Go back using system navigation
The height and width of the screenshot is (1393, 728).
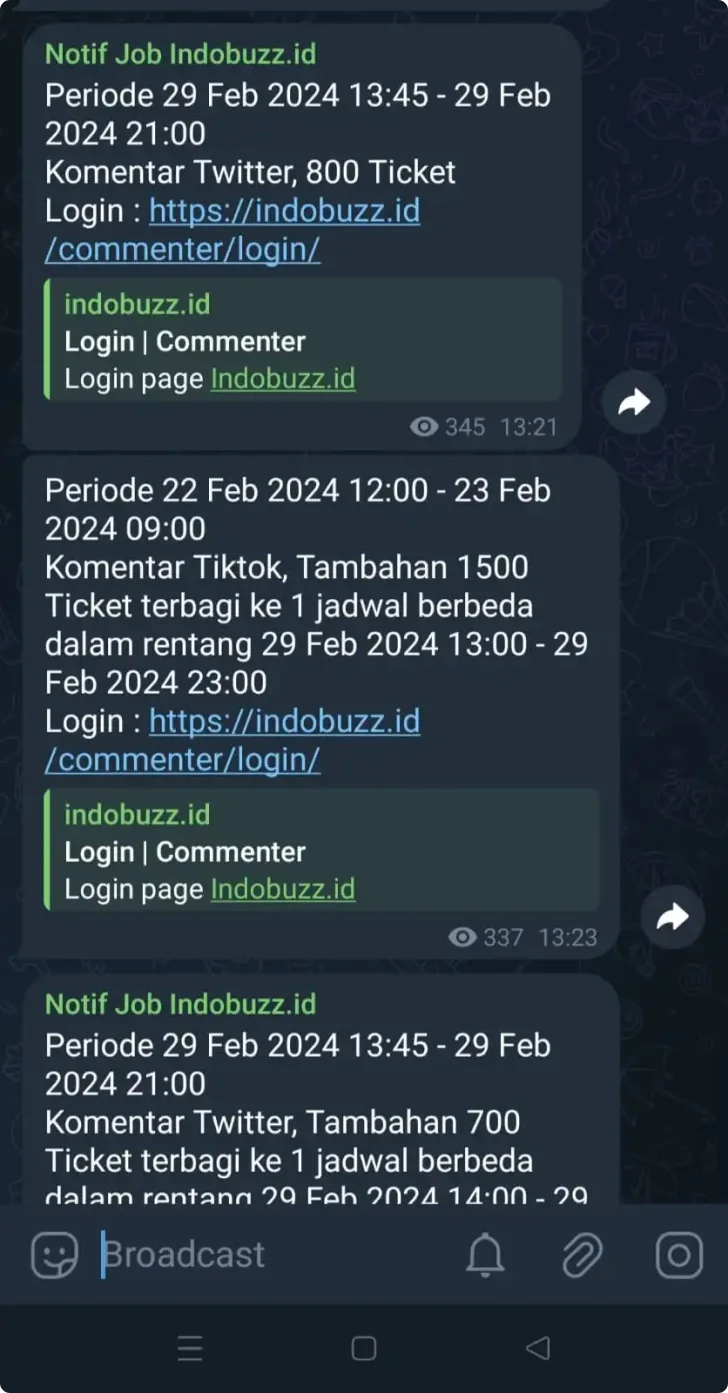click(538, 1348)
